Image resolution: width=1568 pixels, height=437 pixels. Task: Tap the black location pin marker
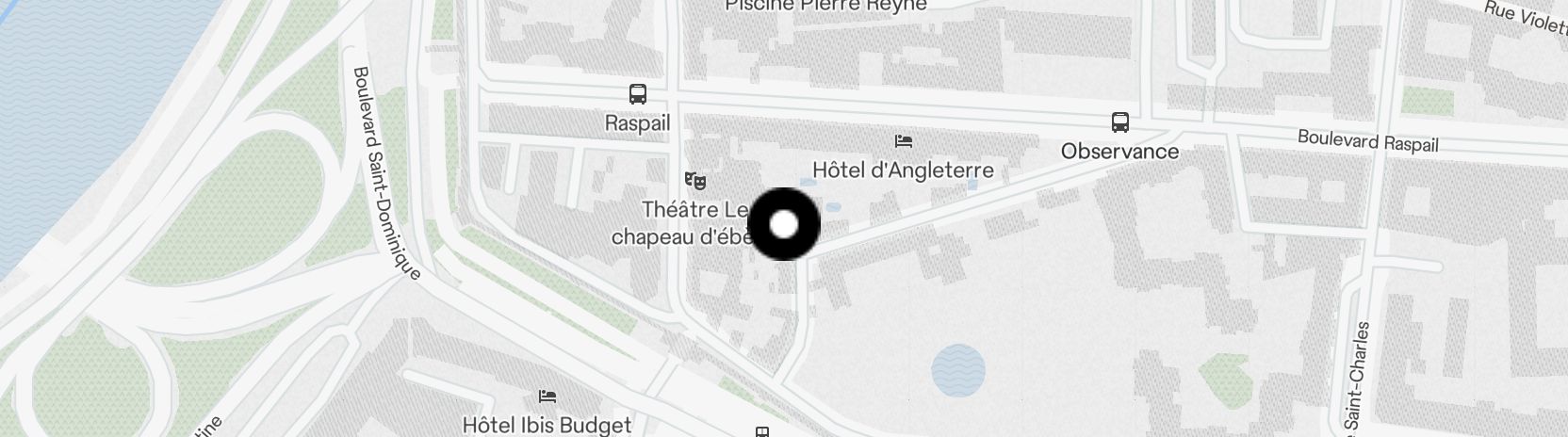784,225
